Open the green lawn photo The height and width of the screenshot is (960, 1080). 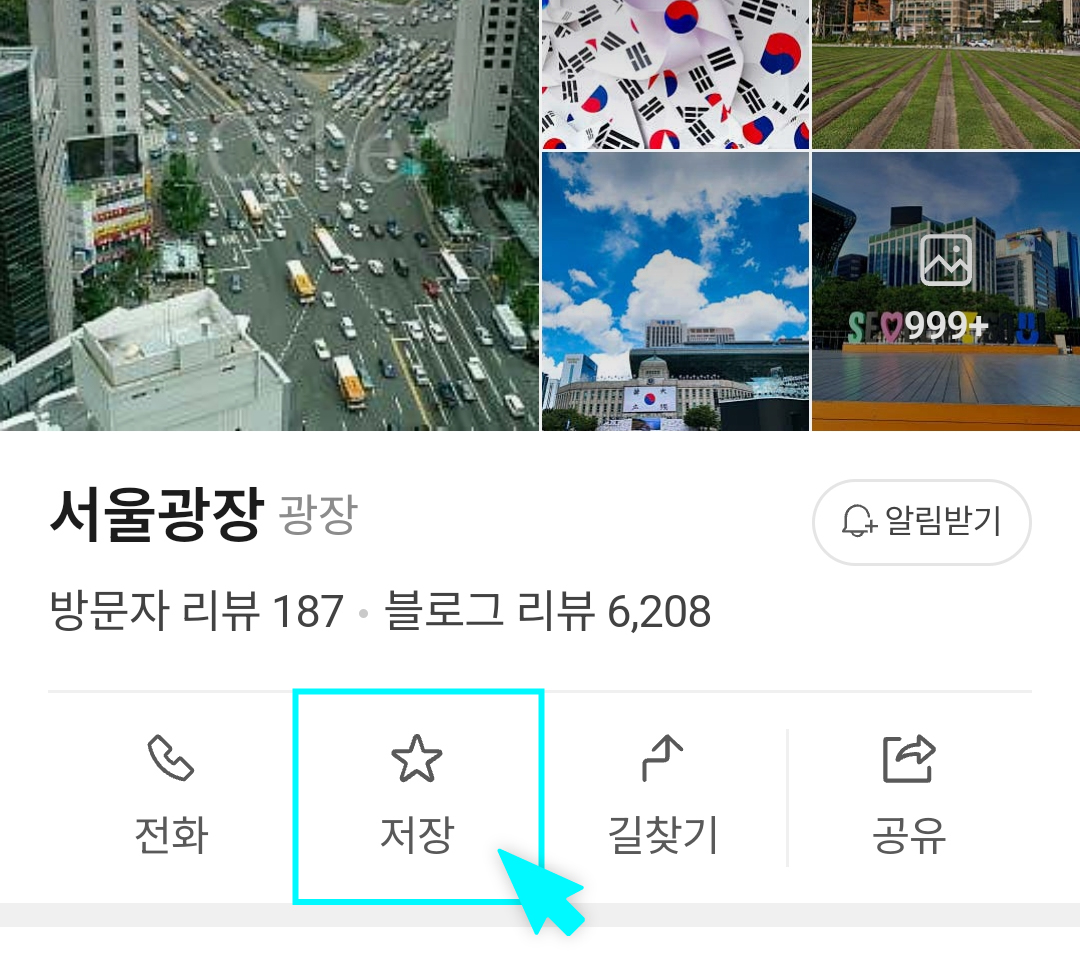[x=946, y=74]
